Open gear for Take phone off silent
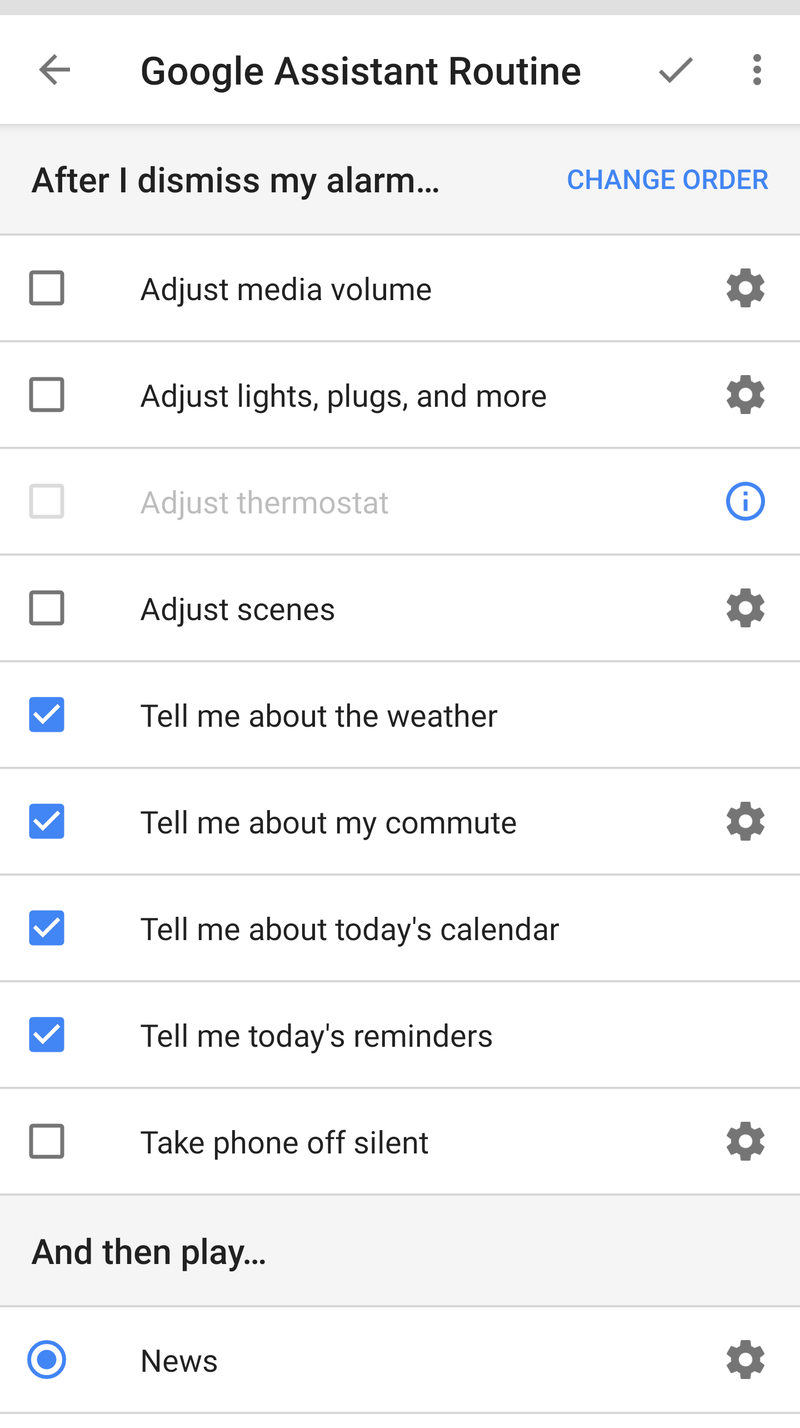Viewport: 800px width, 1428px height. tap(745, 1141)
